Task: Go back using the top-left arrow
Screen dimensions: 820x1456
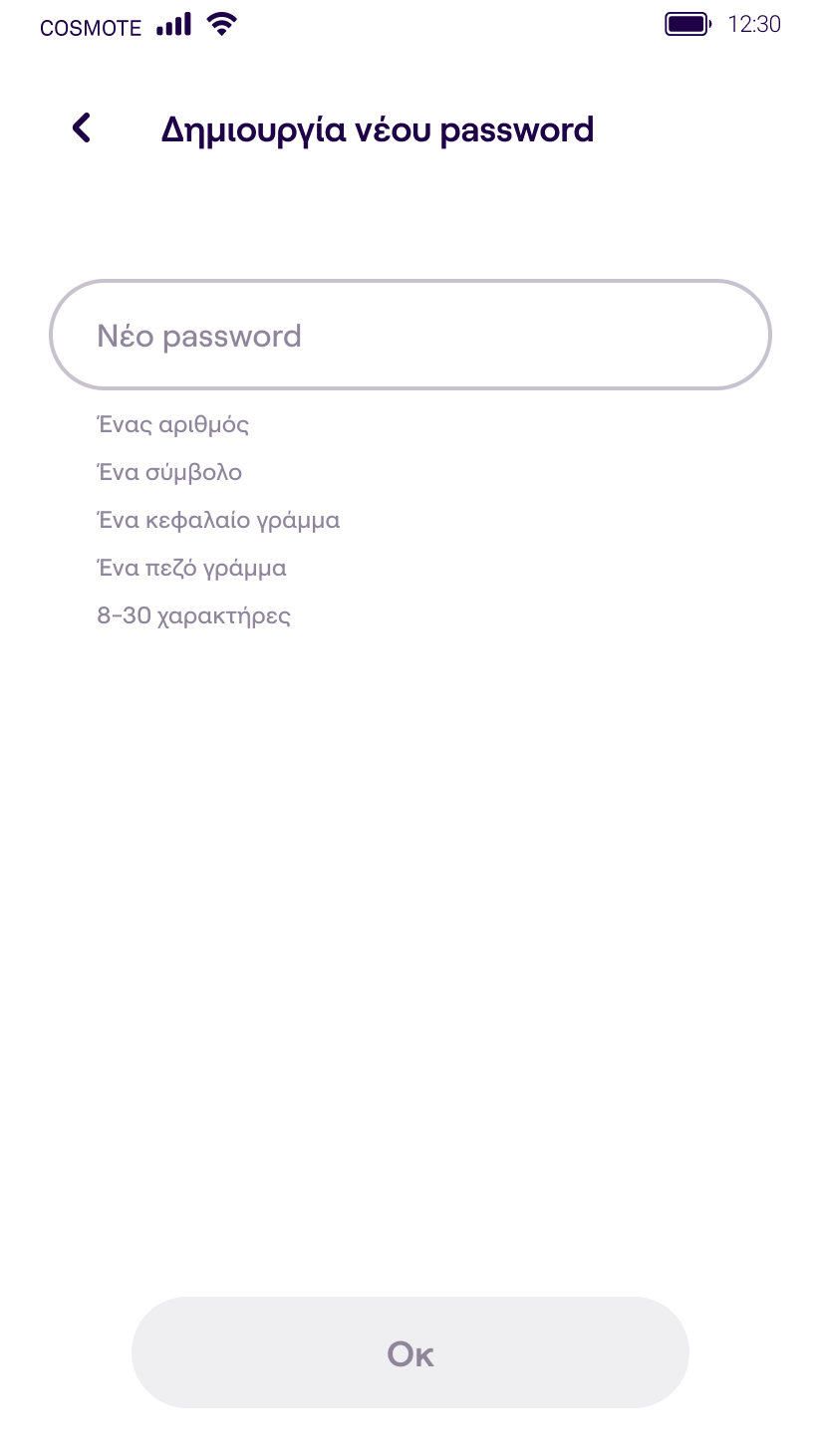Action: (x=82, y=128)
